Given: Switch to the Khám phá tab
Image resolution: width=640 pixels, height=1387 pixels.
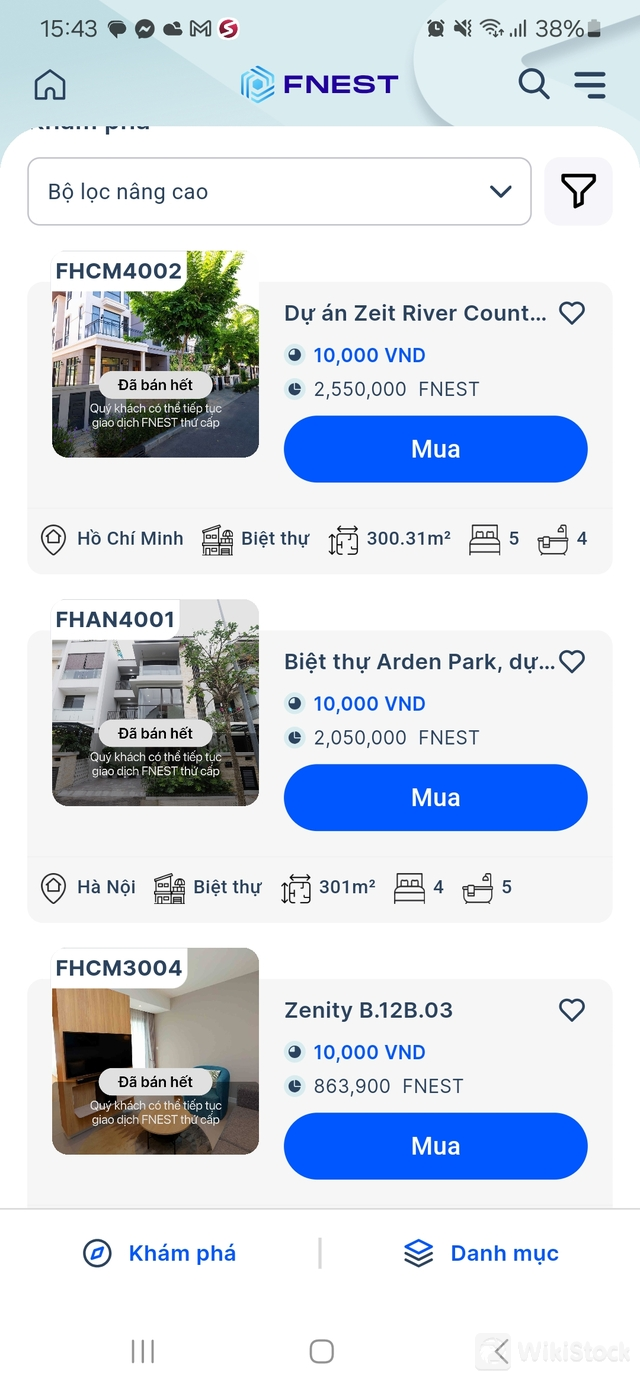Looking at the screenshot, I should tap(160, 1253).
